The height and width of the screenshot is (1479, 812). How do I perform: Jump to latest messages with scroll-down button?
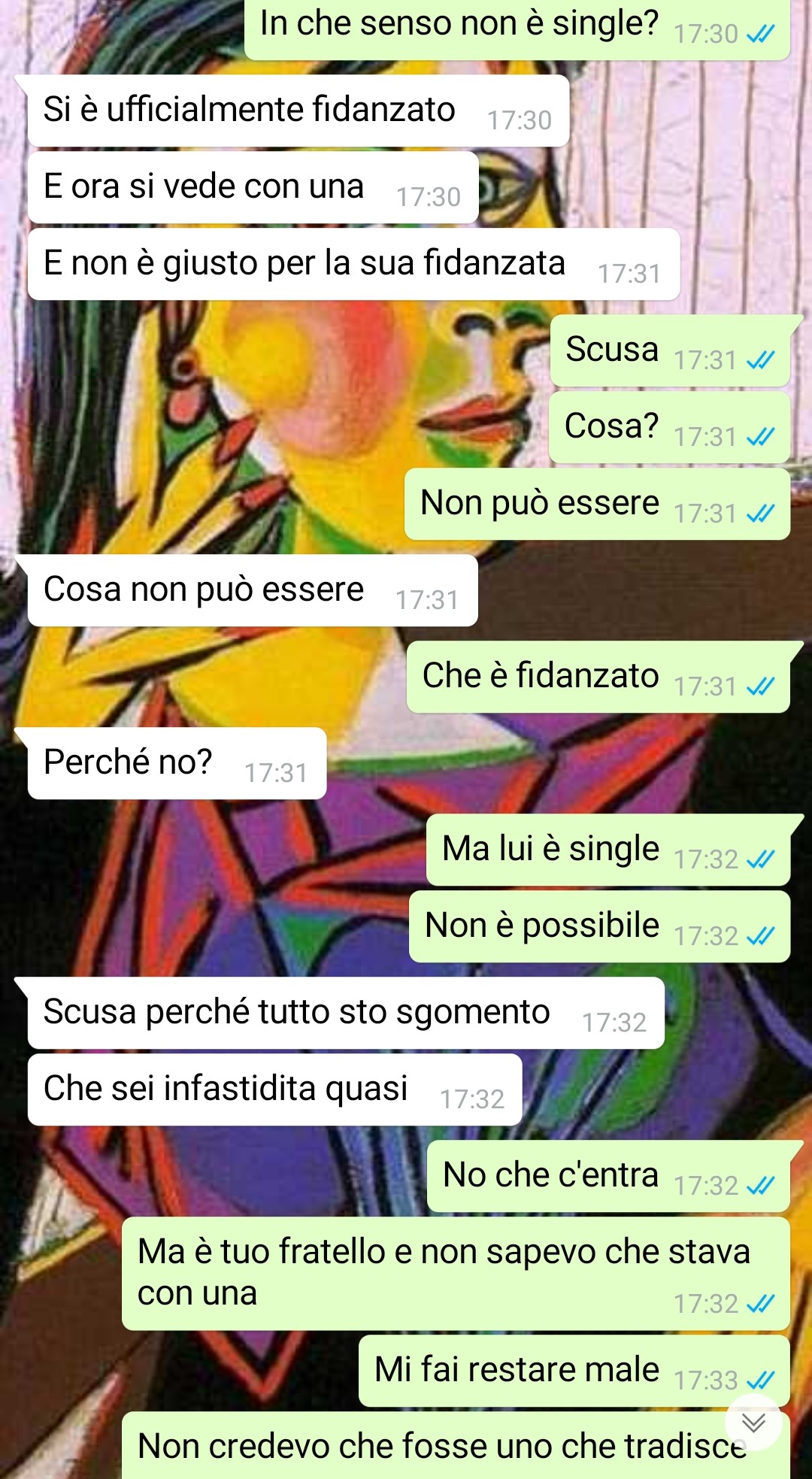coord(753,1422)
